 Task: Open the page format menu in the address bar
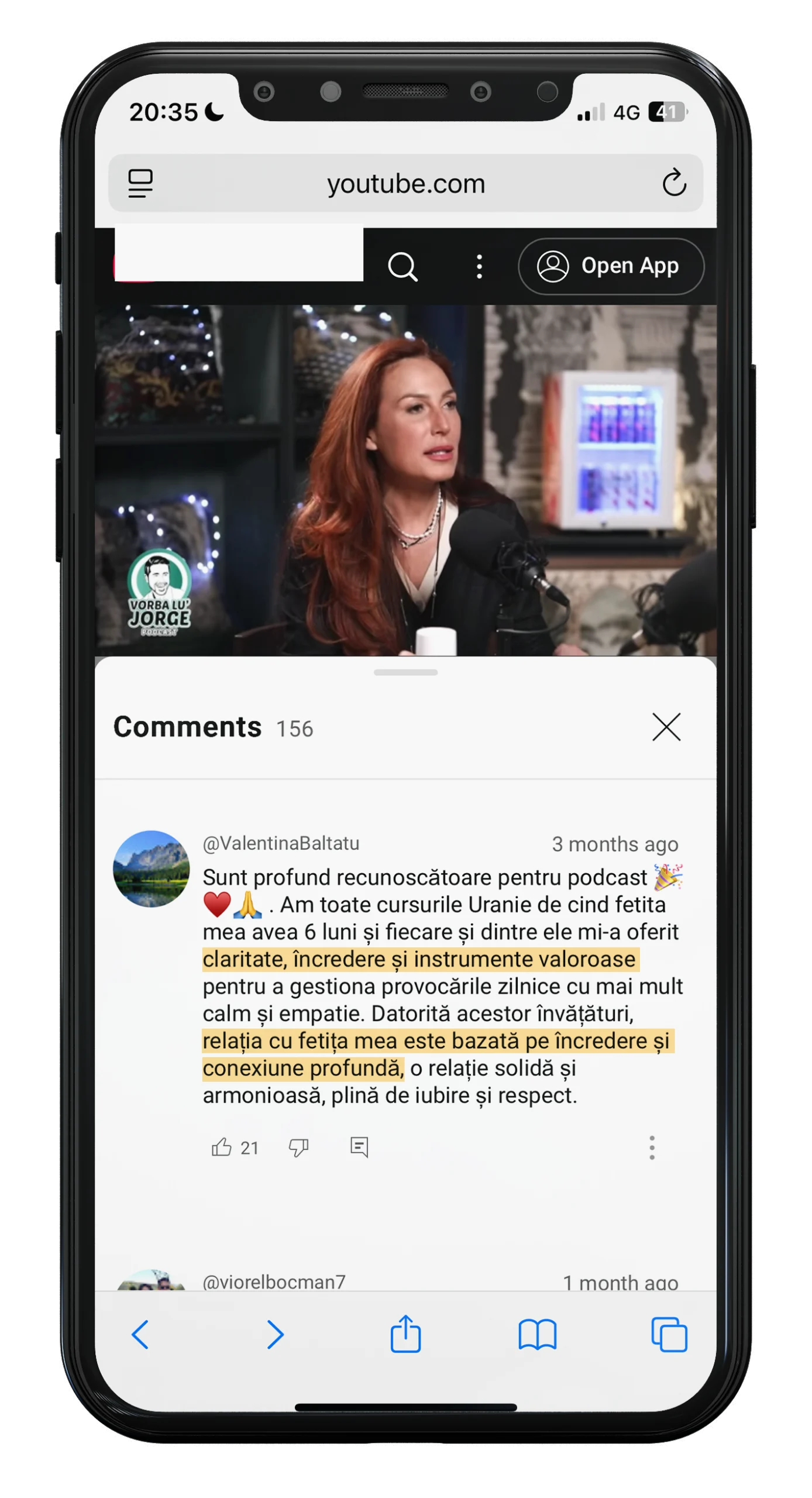140,183
